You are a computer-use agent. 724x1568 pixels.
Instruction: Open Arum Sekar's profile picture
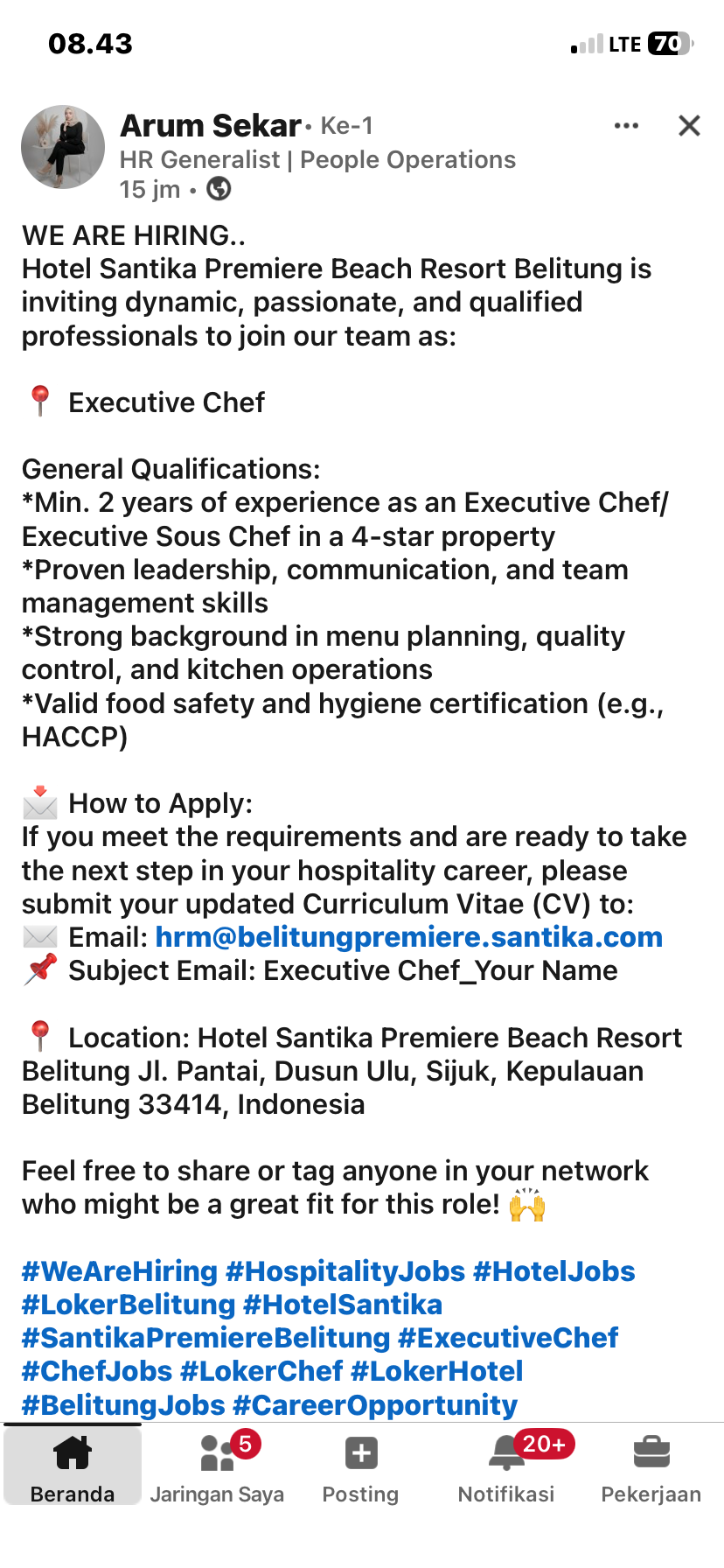[63, 147]
